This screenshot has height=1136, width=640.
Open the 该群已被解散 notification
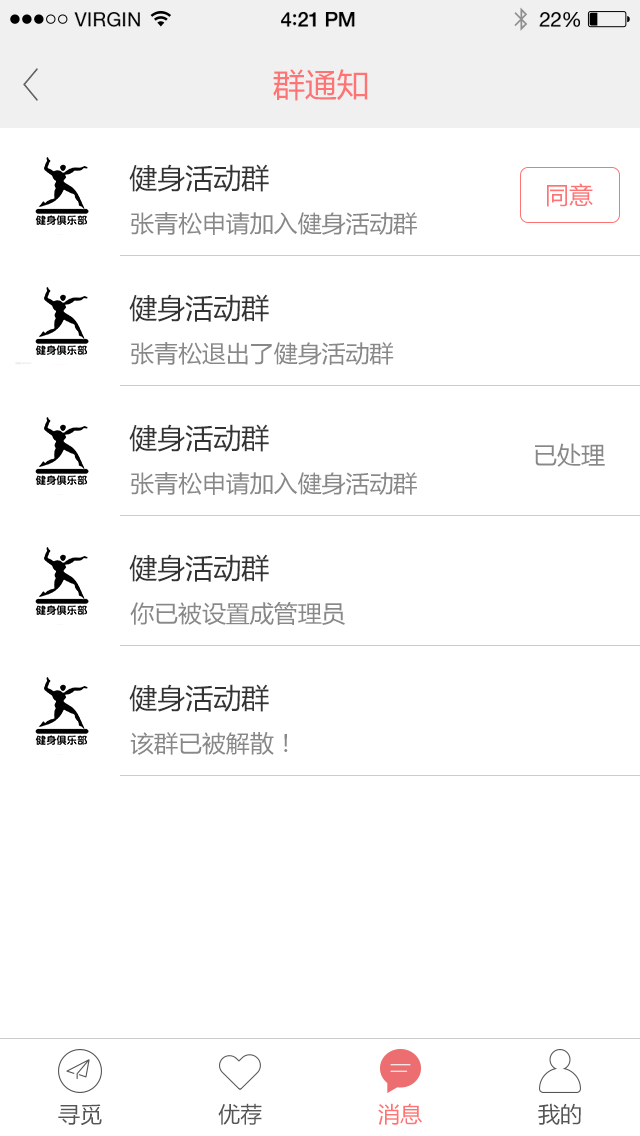pos(320,711)
